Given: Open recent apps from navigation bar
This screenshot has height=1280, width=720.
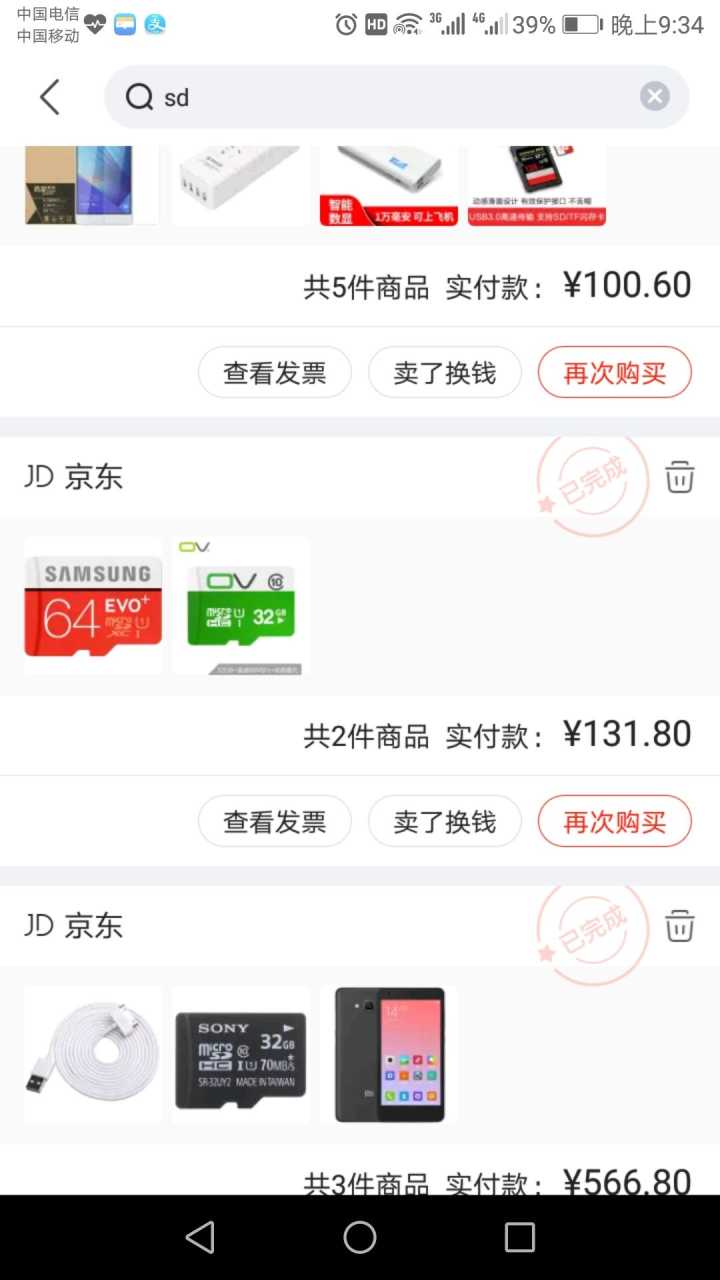Looking at the screenshot, I should (x=520, y=1238).
